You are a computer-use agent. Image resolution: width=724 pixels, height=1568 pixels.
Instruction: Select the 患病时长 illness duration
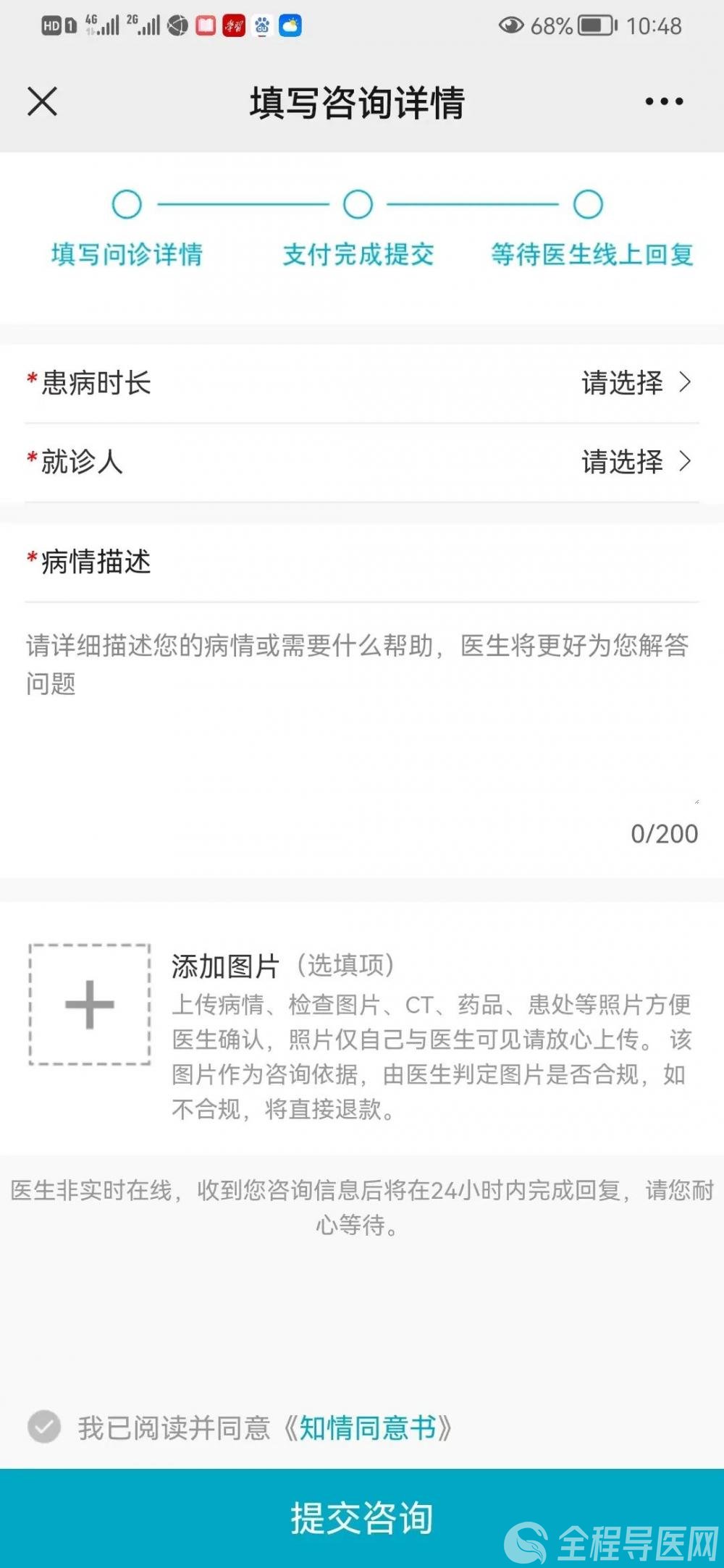[362, 383]
